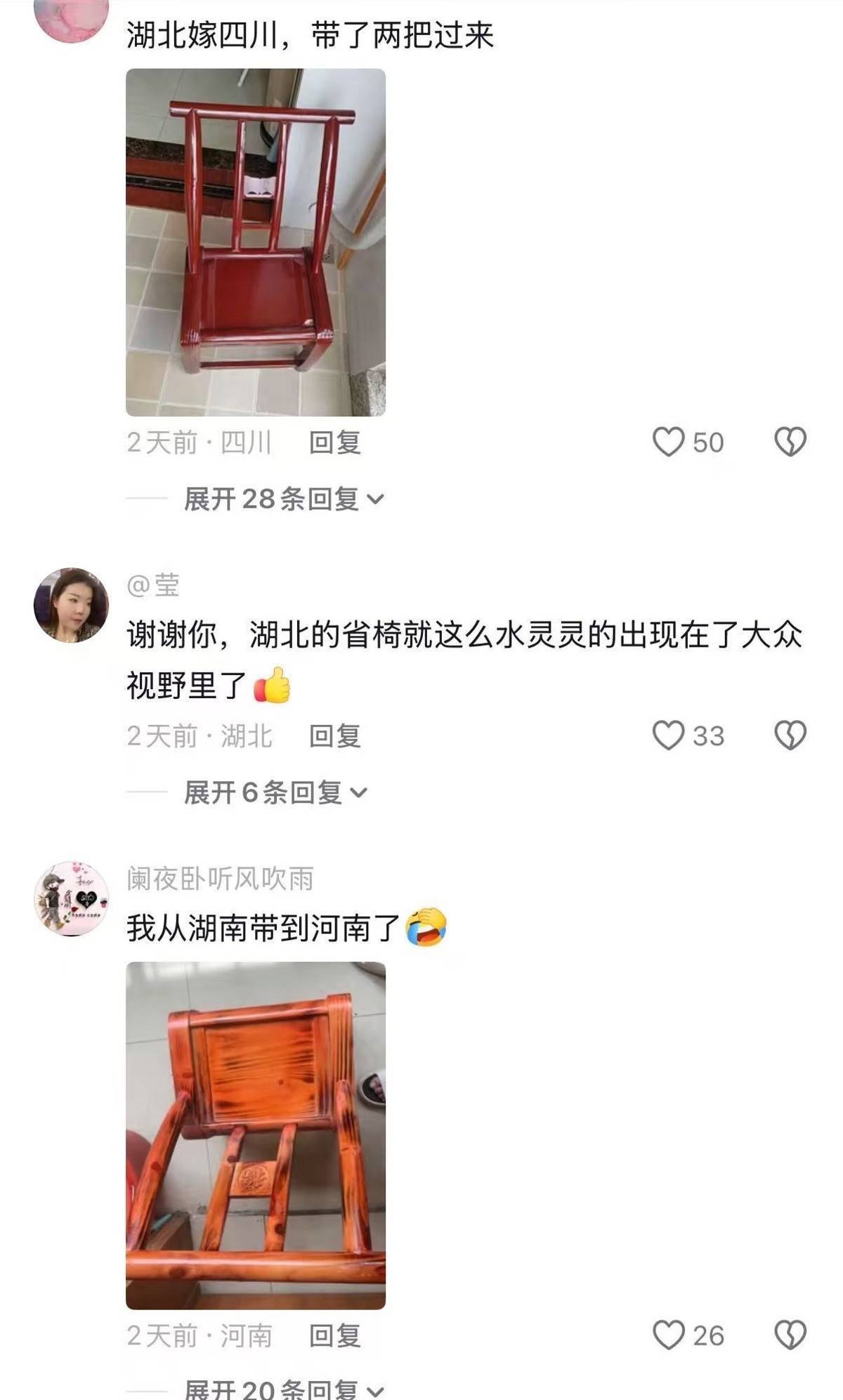
Task: Tap the username @莹
Action: pyautogui.click(x=153, y=585)
